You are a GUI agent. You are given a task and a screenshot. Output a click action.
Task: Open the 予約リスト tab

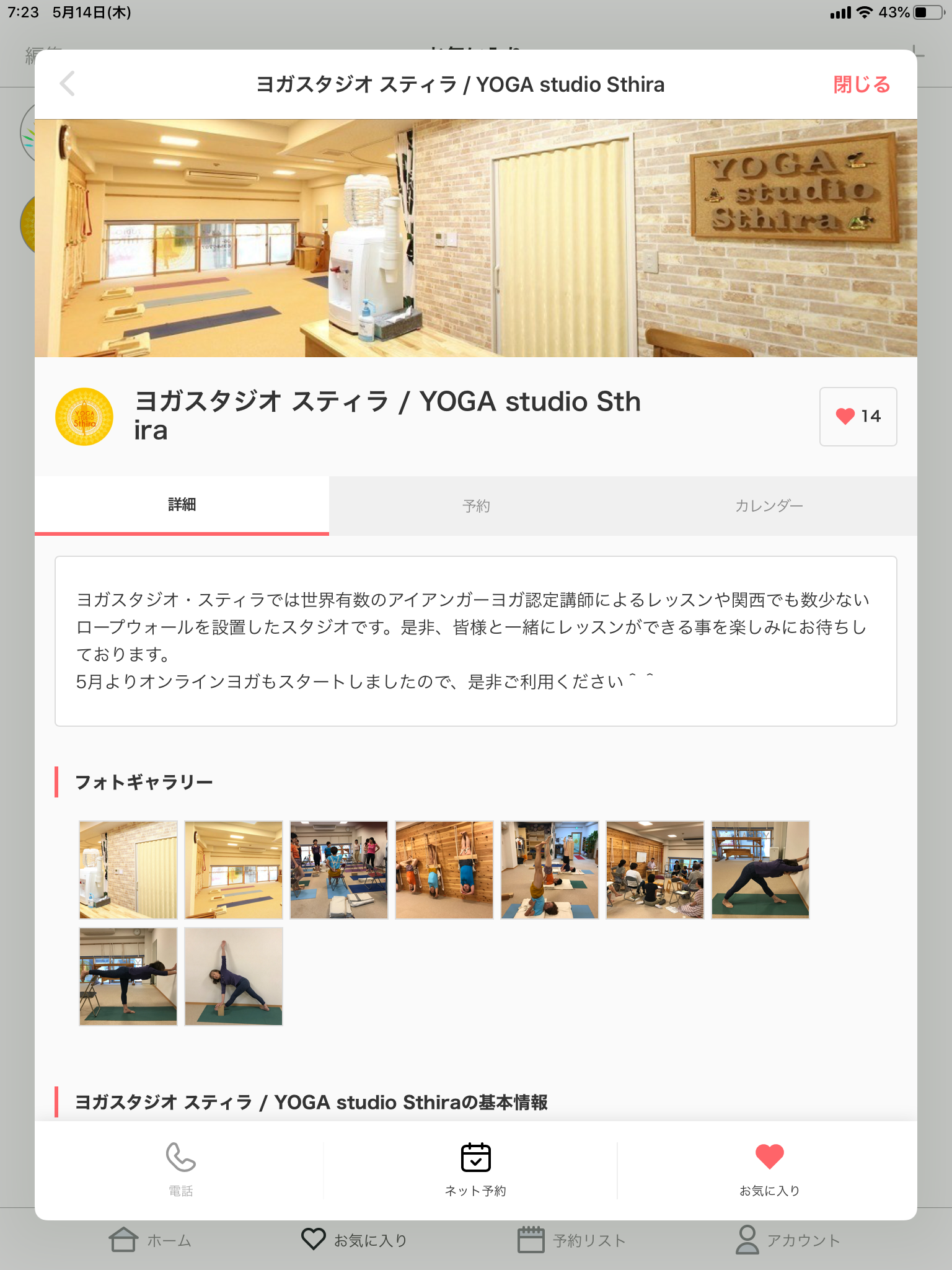[x=571, y=1240]
